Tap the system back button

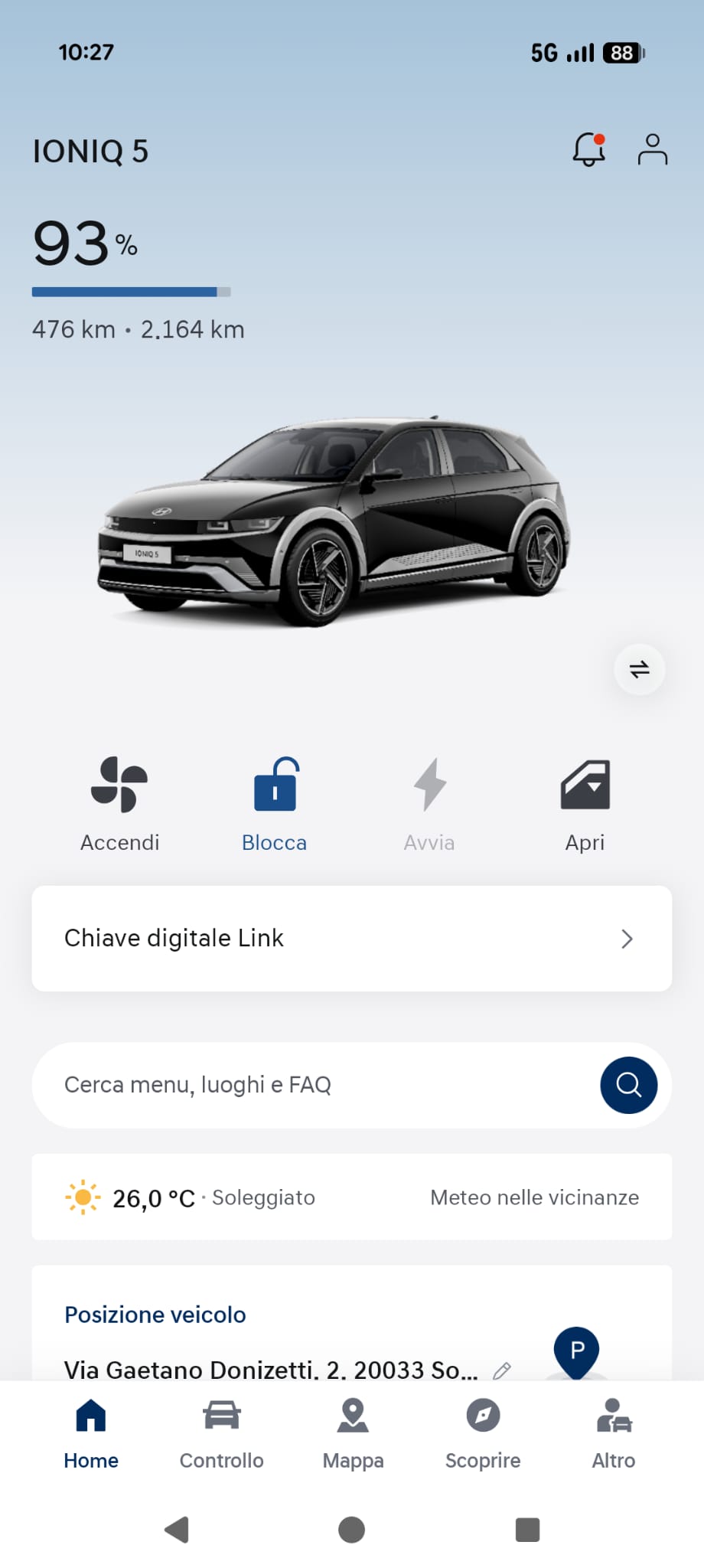[177, 1530]
